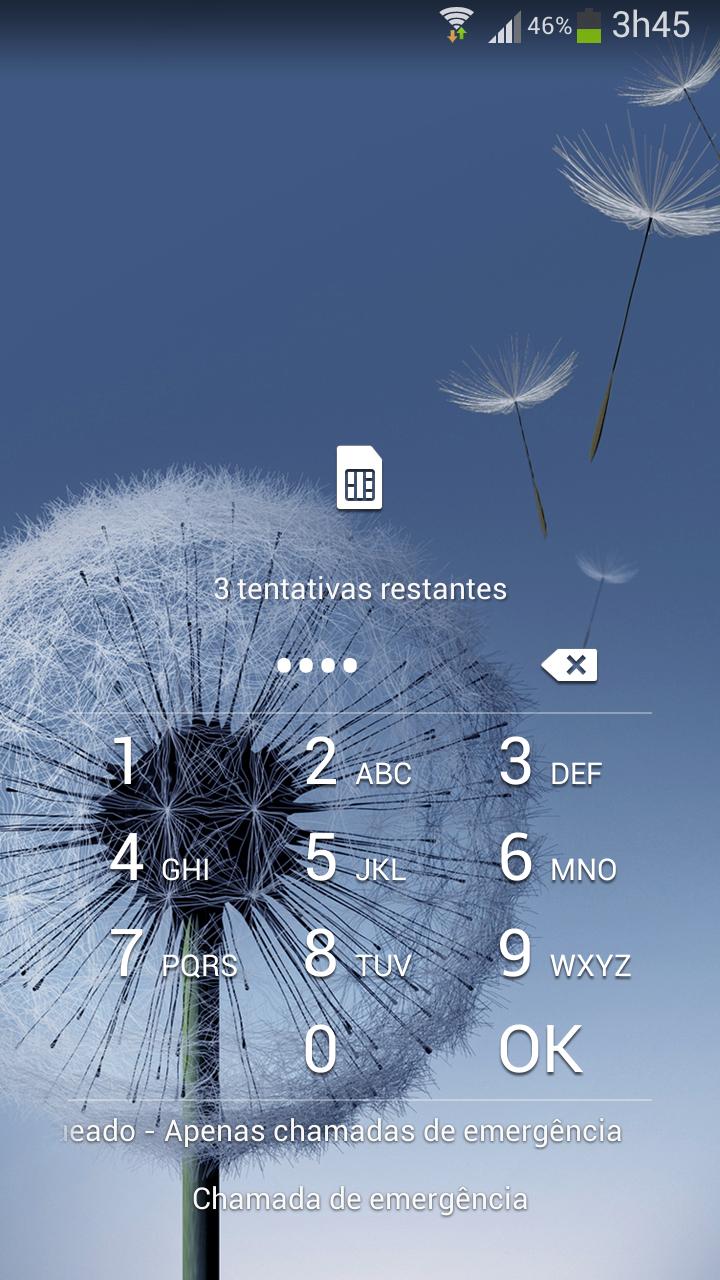Delete the last entered PIN digit
The image size is (720, 1280).
[x=570, y=665]
